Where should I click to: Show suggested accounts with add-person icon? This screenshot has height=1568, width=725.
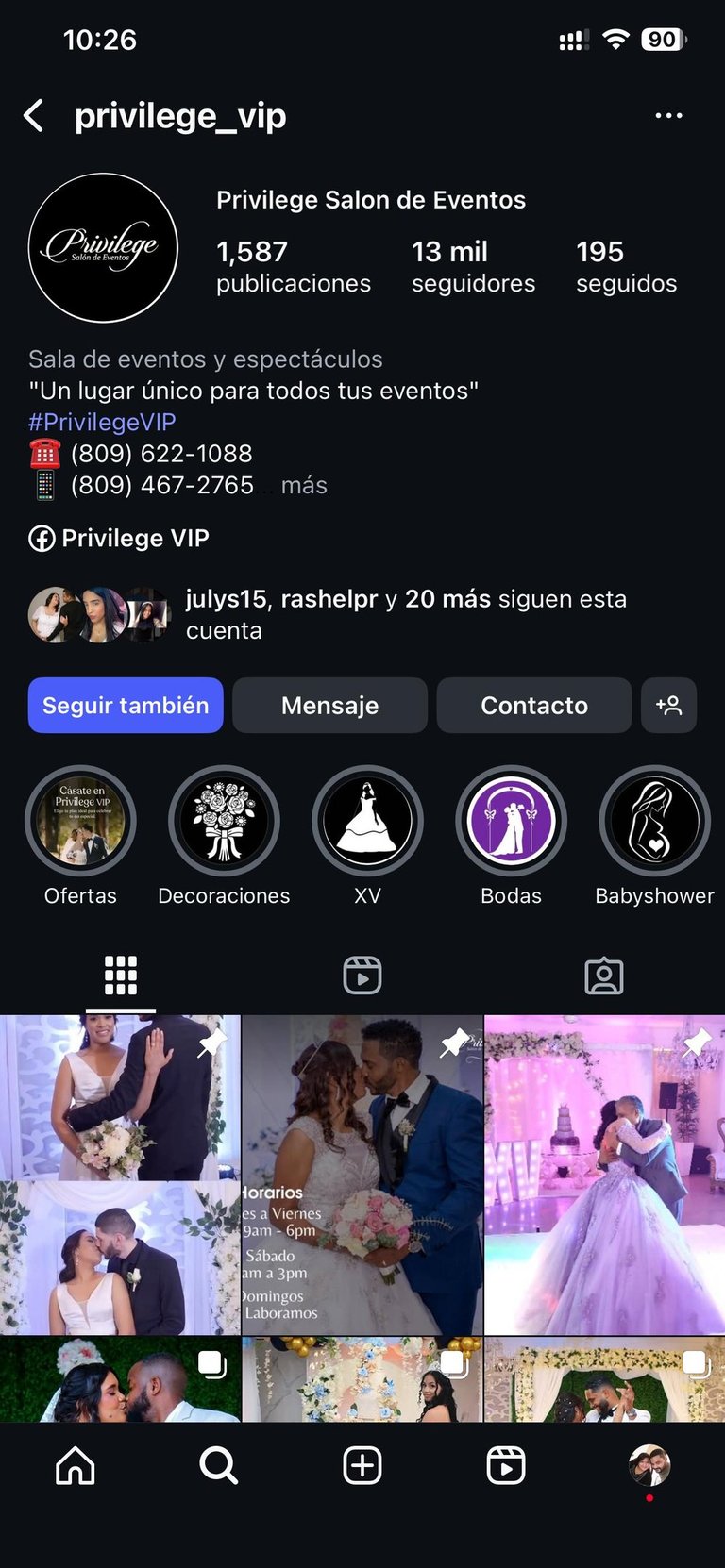tap(668, 706)
